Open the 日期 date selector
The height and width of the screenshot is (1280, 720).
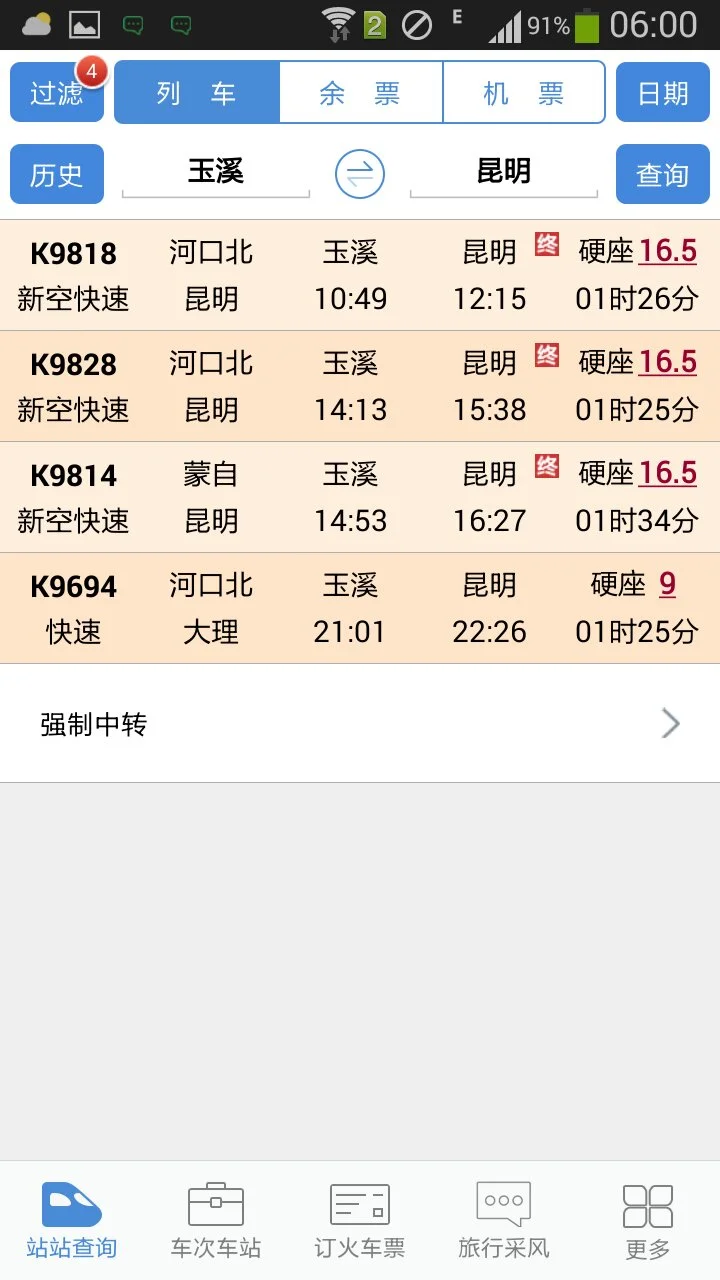tap(662, 90)
